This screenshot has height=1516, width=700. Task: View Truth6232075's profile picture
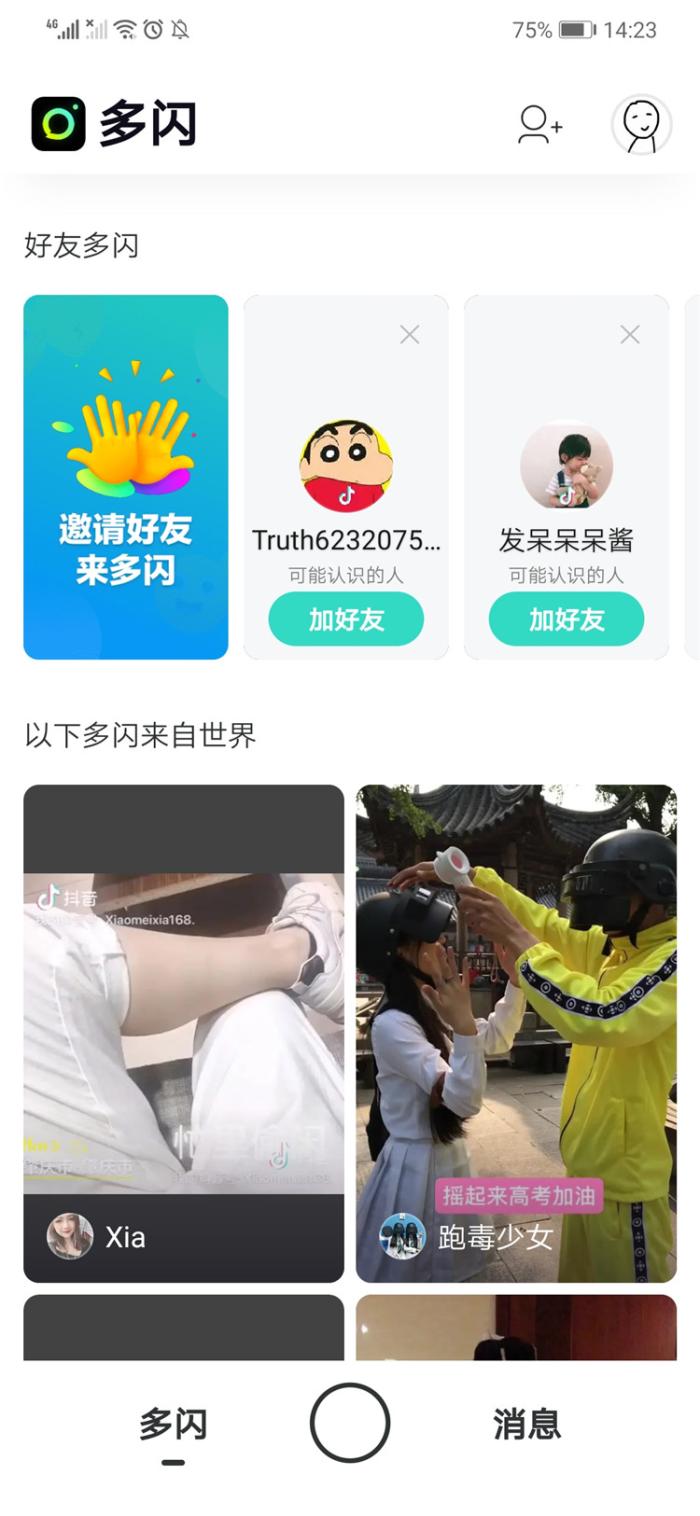(x=346, y=466)
